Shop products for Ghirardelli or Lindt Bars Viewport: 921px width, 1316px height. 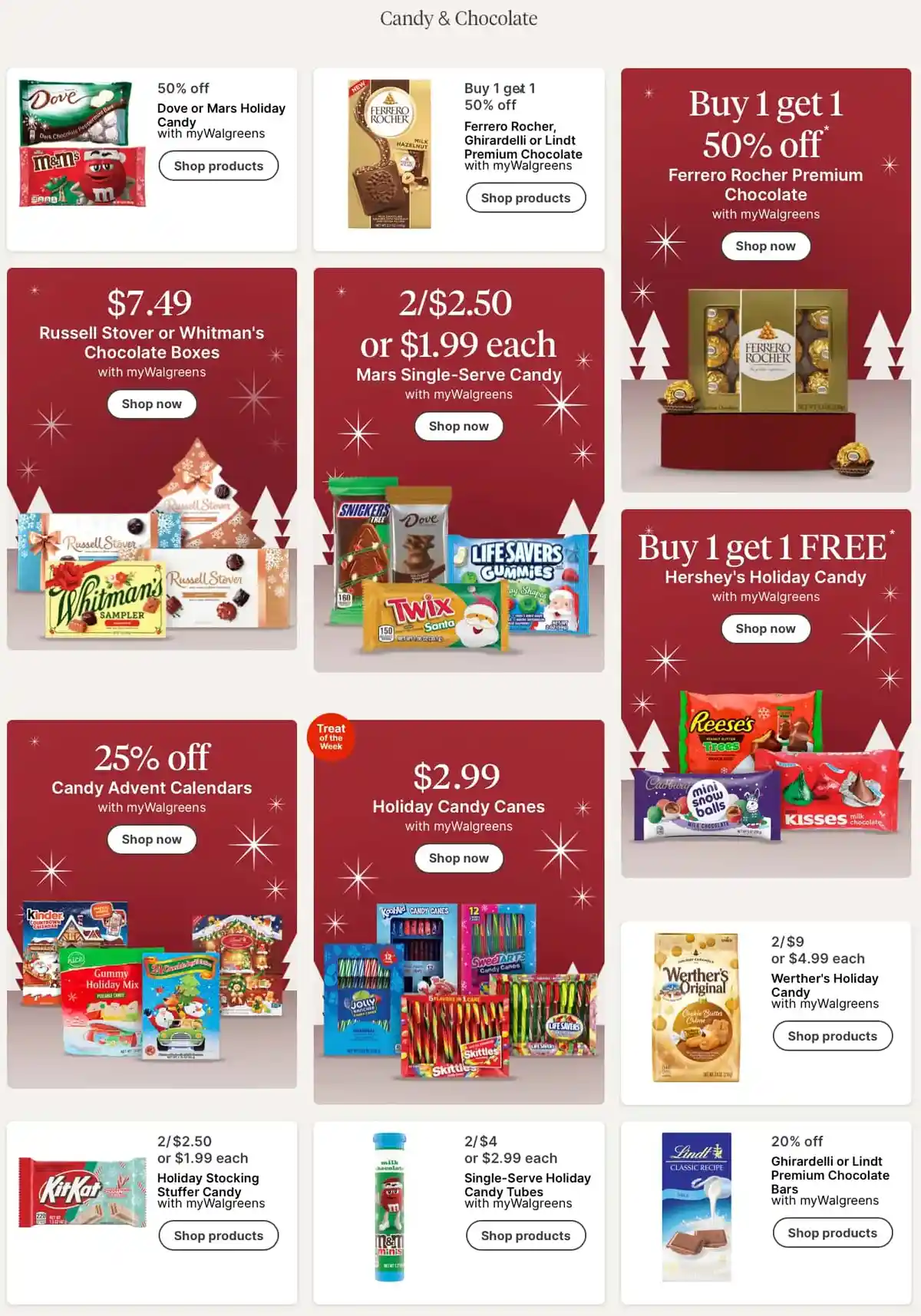832,1233
